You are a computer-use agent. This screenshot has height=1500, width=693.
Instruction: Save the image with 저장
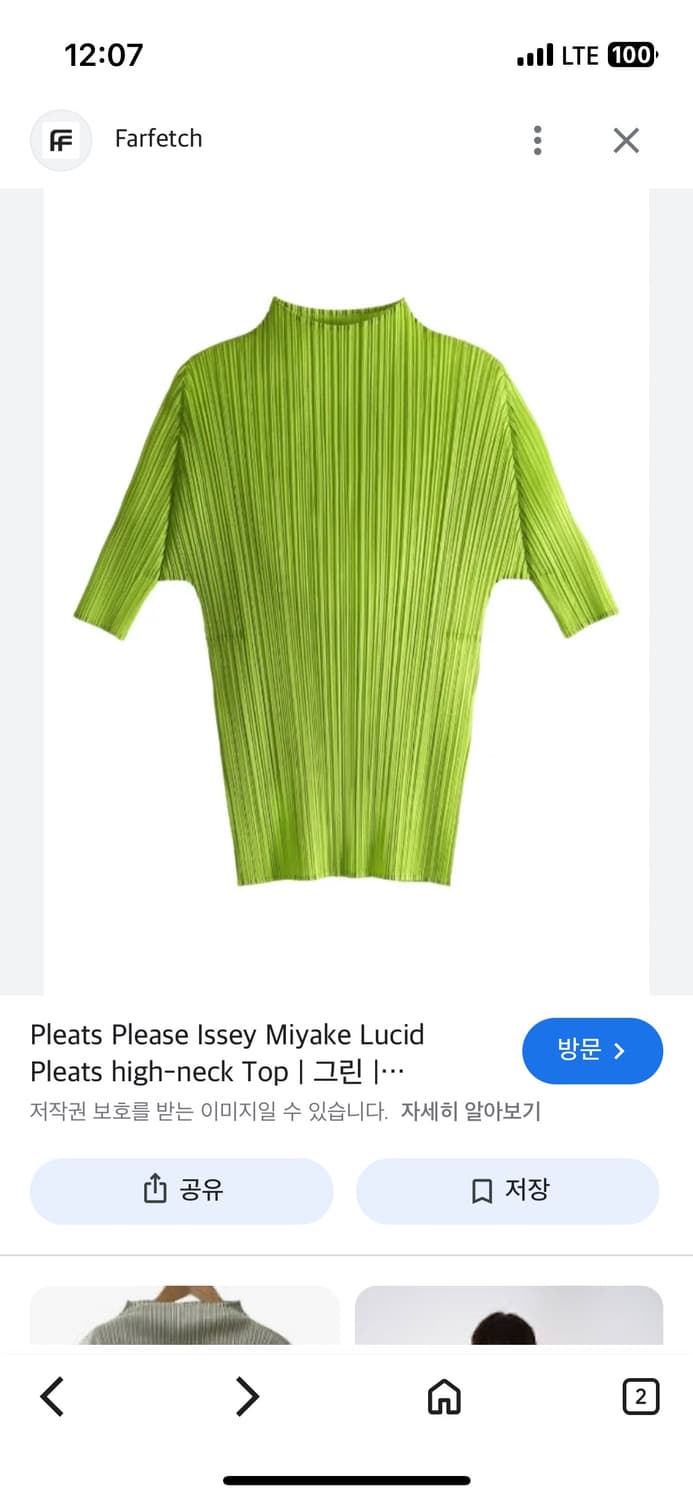pyautogui.click(x=508, y=1191)
